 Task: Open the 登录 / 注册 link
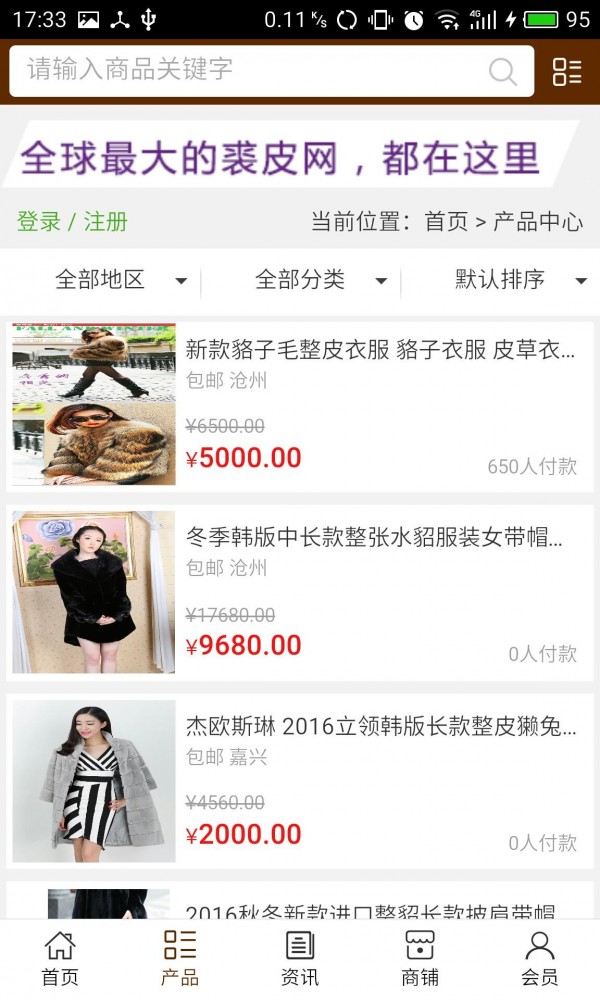72,222
